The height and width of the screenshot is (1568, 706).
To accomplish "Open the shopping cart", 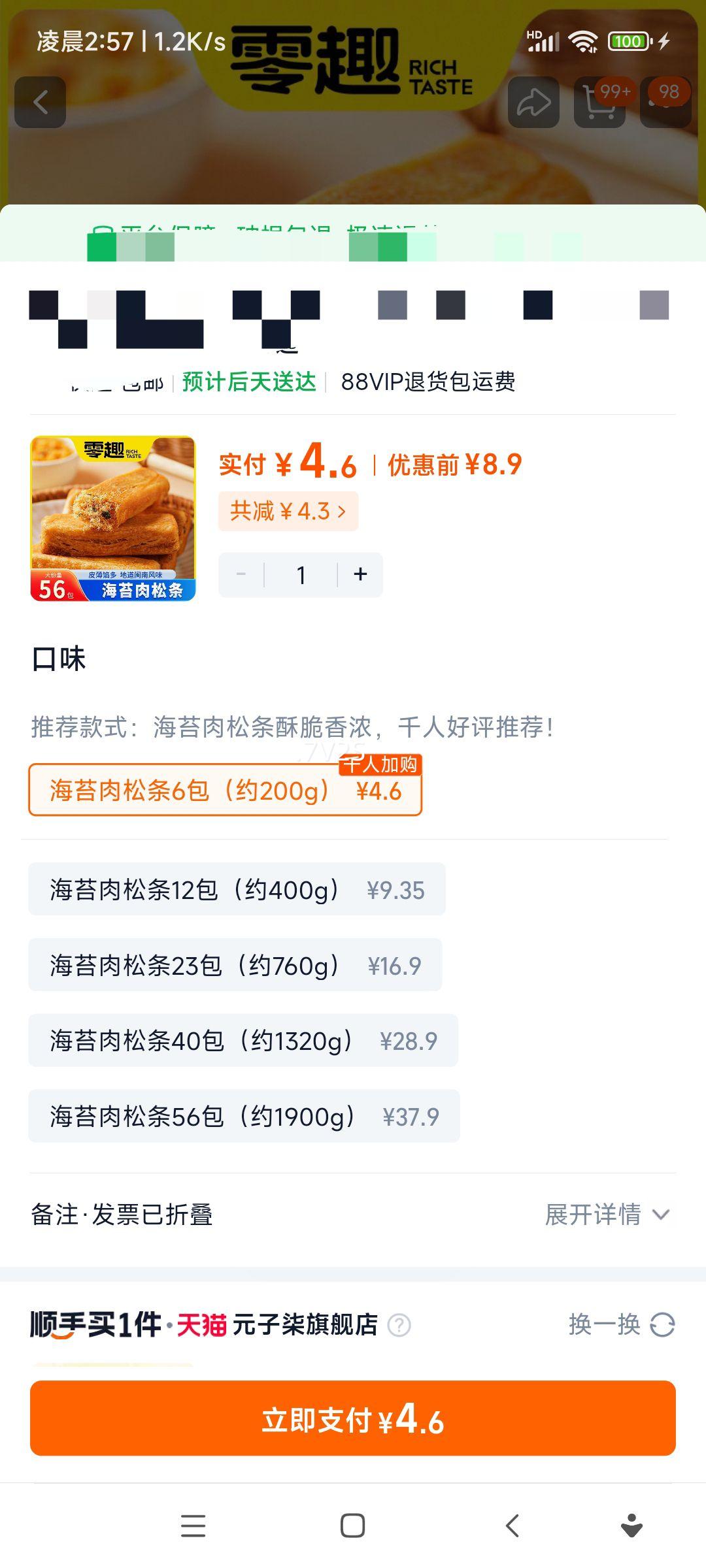I will (599, 103).
